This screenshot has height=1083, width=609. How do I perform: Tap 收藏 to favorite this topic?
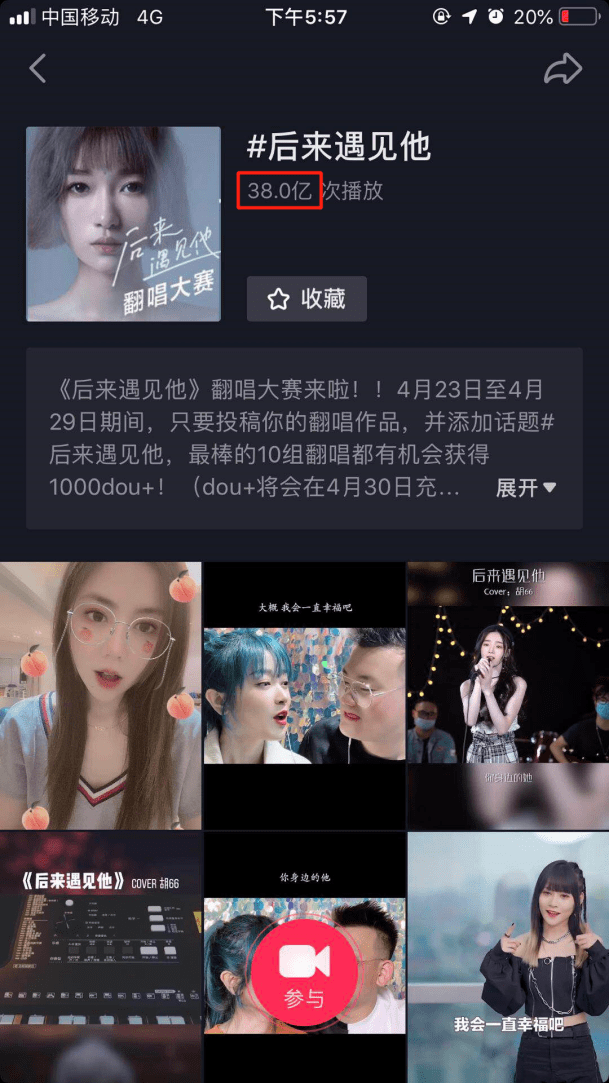[307, 298]
